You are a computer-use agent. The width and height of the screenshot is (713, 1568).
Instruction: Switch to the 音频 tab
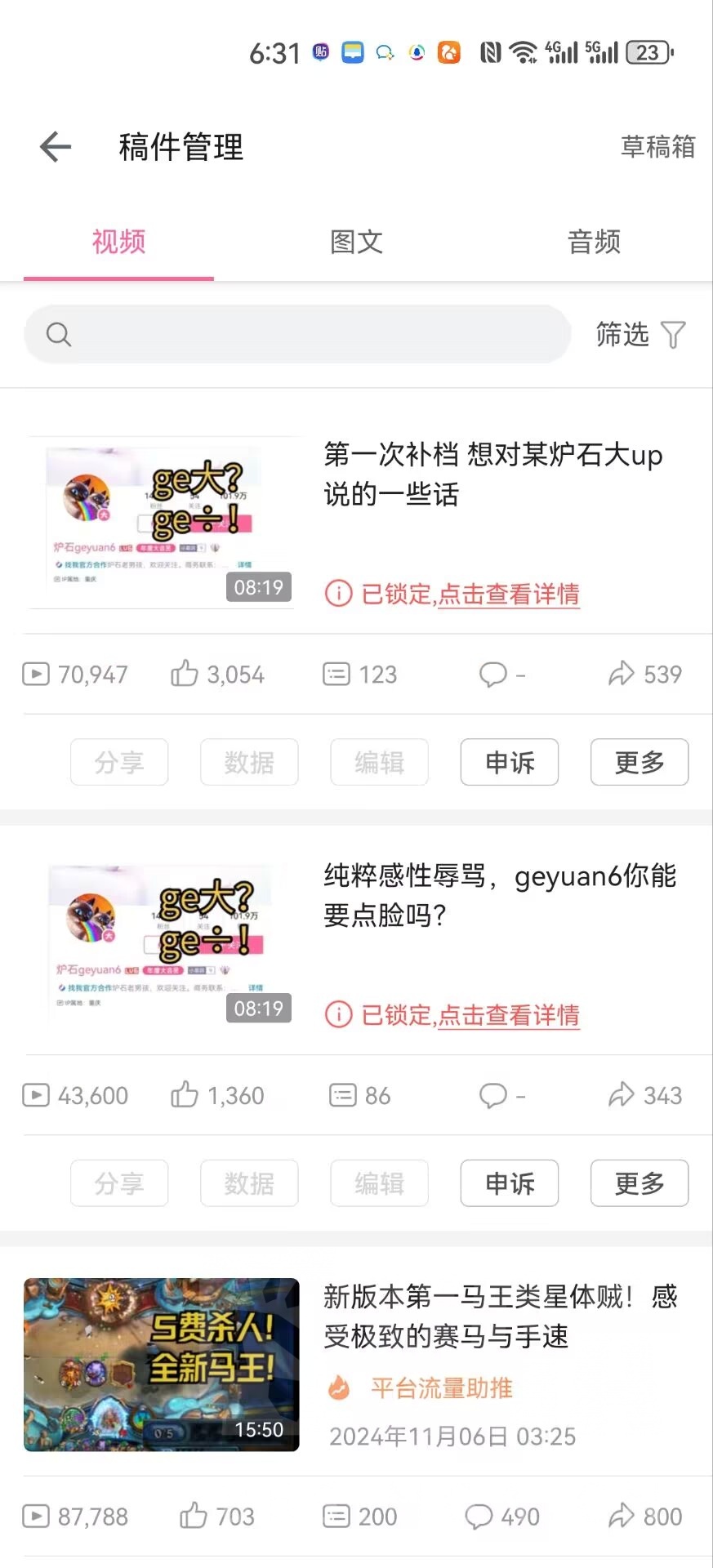[x=595, y=243]
